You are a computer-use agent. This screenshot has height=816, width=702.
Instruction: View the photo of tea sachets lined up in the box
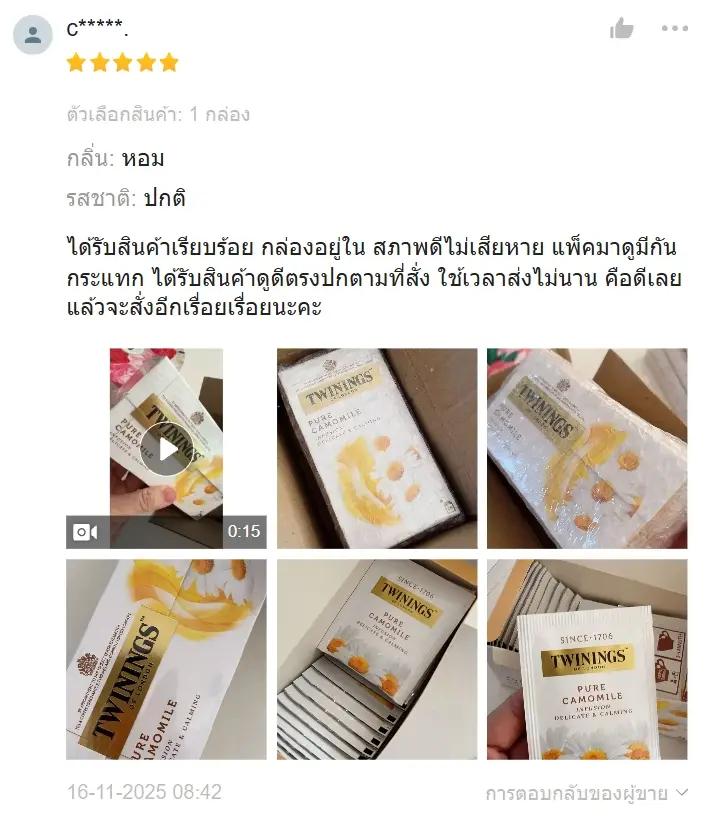376,659
